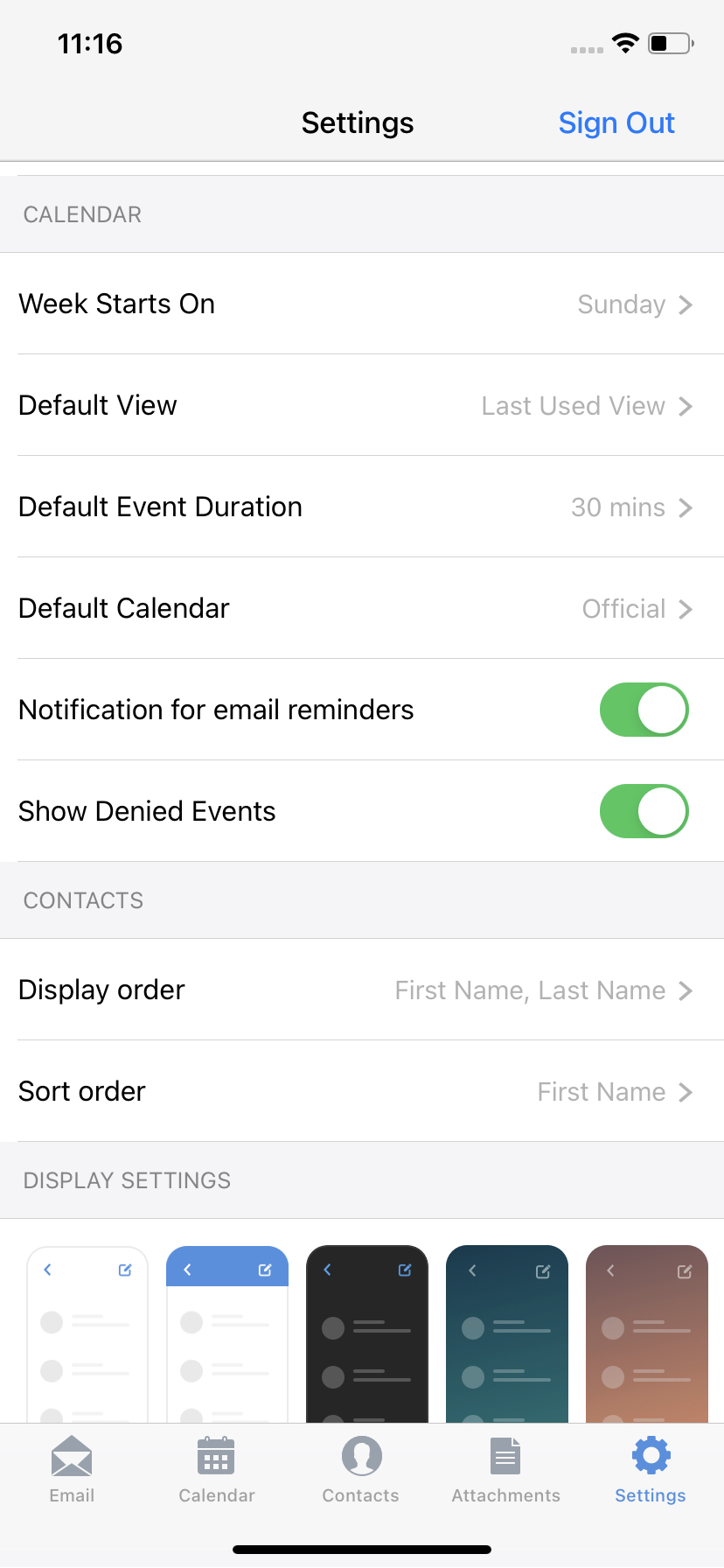Click the compose icon on the light theme preview
This screenshot has width=724, height=1568.
127,1270
